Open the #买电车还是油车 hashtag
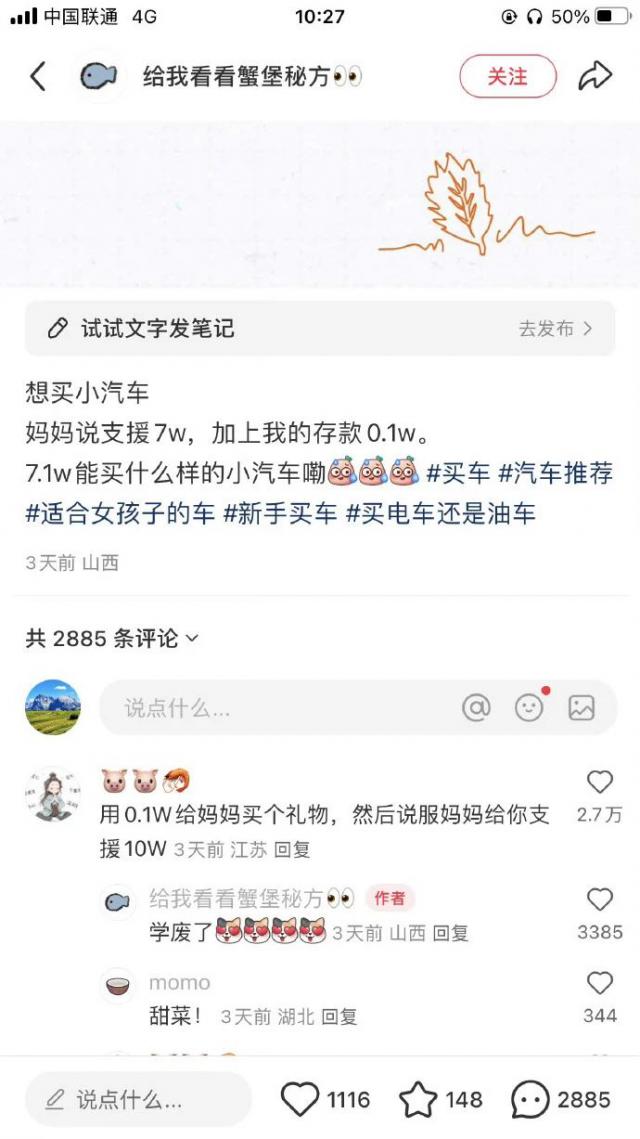This screenshot has width=640, height=1139. [441, 514]
